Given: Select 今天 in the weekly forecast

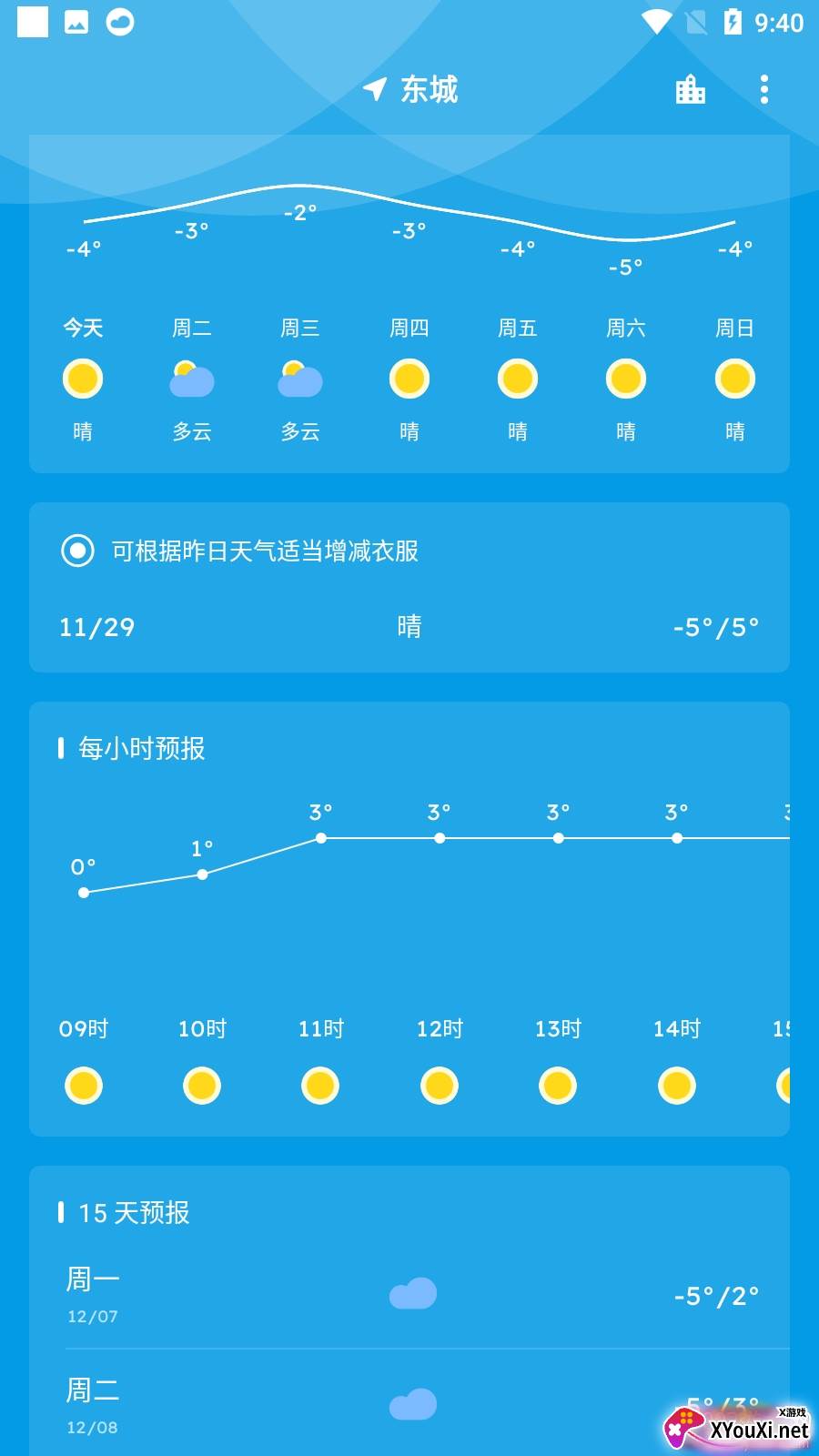Looking at the screenshot, I should click(x=83, y=379).
